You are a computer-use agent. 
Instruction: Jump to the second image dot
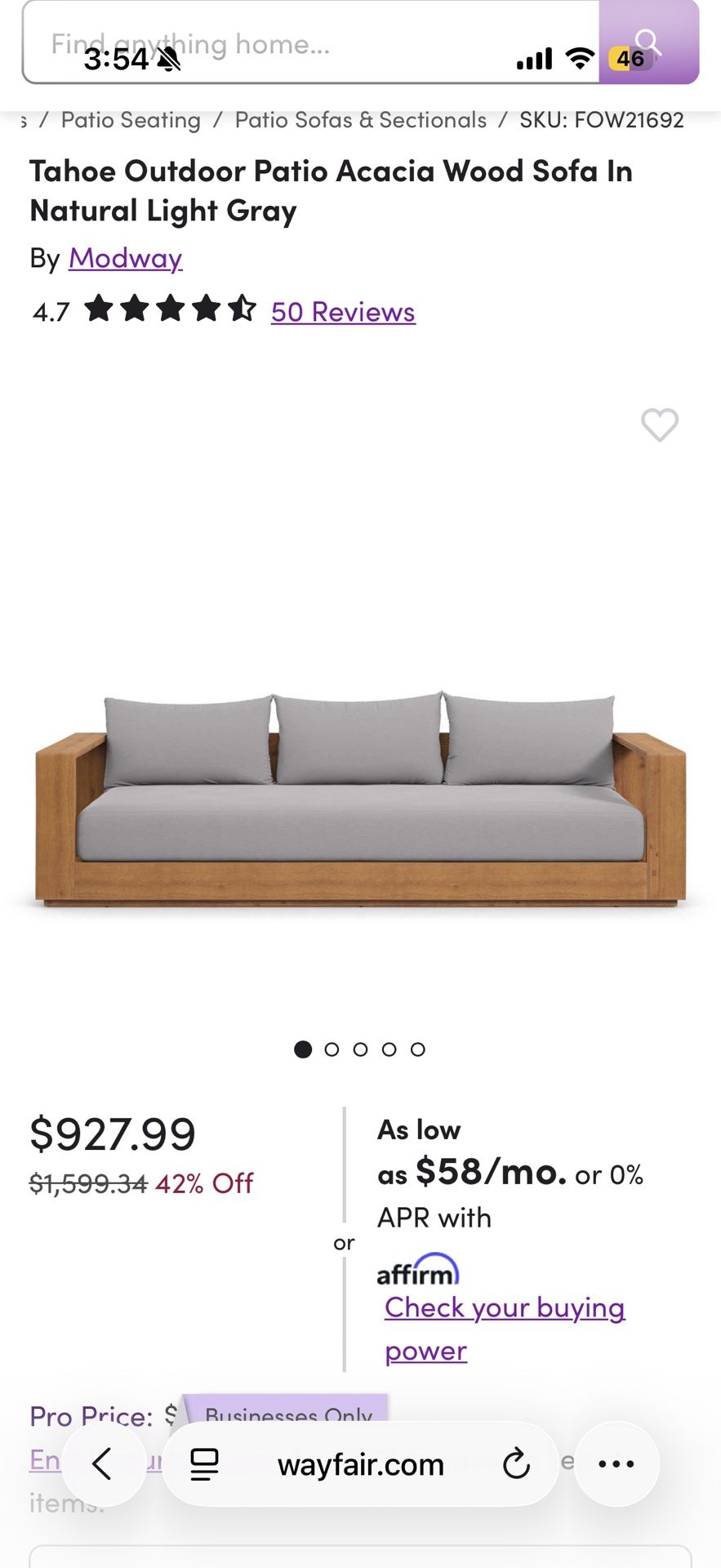pos(332,1049)
